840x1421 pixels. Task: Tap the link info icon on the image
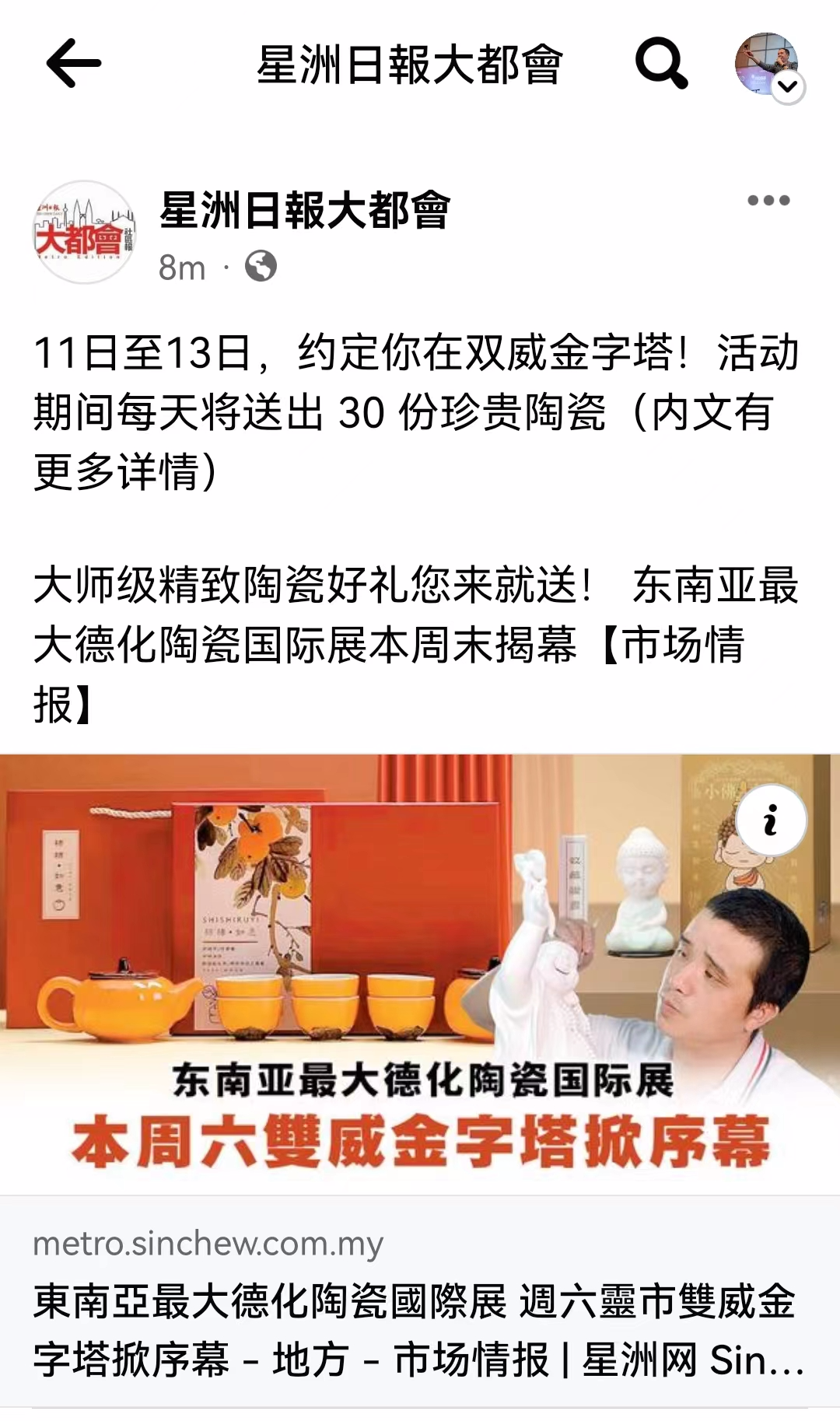(771, 821)
